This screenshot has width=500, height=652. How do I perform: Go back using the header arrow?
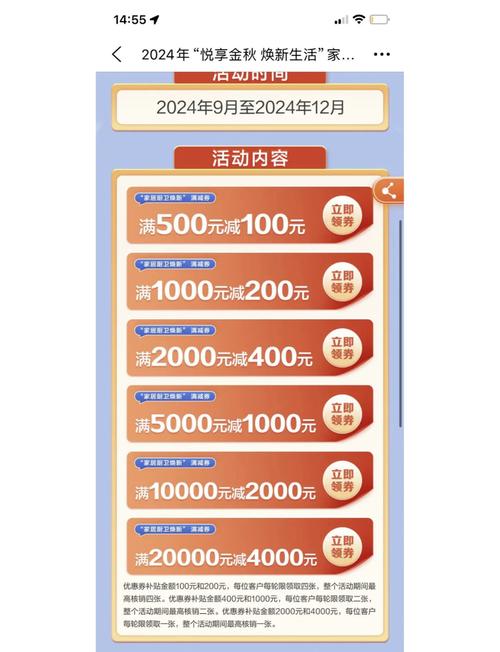point(117,54)
